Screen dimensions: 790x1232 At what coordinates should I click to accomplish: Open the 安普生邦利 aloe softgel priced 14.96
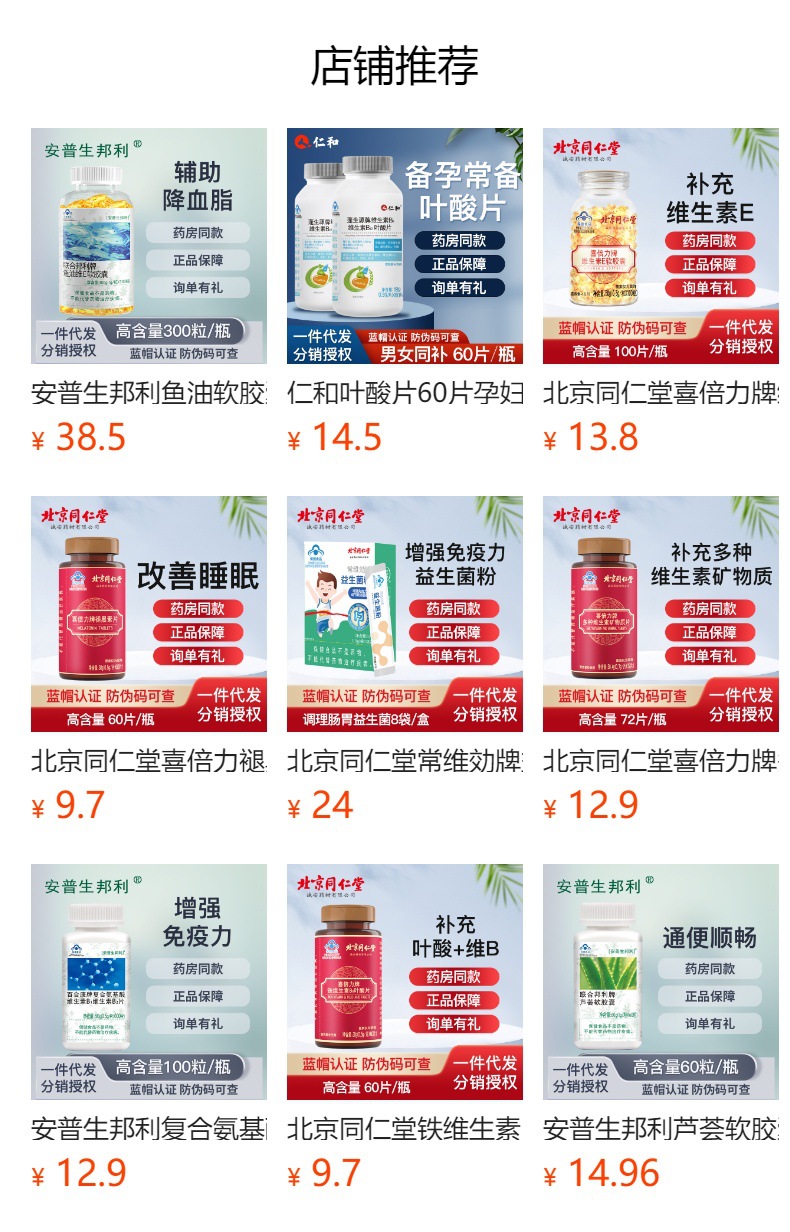(x=661, y=982)
